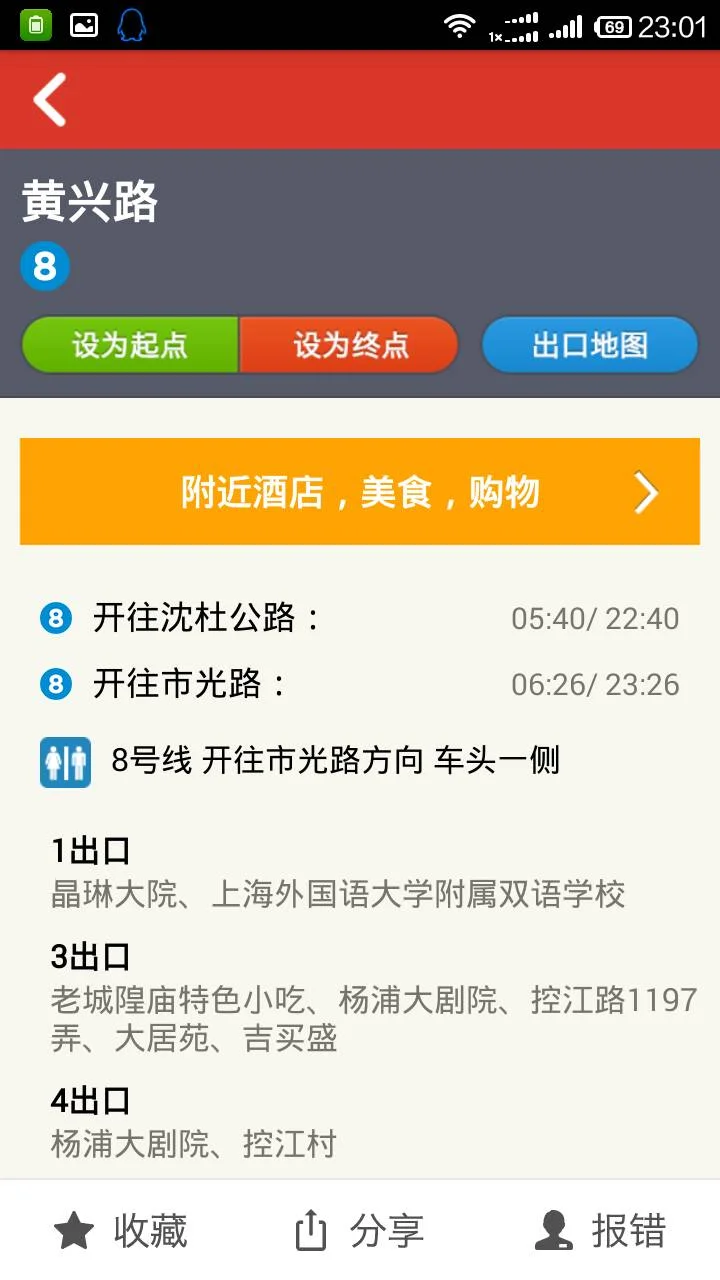The height and width of the screenshot is (1280, 720).
Task: Tap the back arrow to return
Action: [47, 99]
